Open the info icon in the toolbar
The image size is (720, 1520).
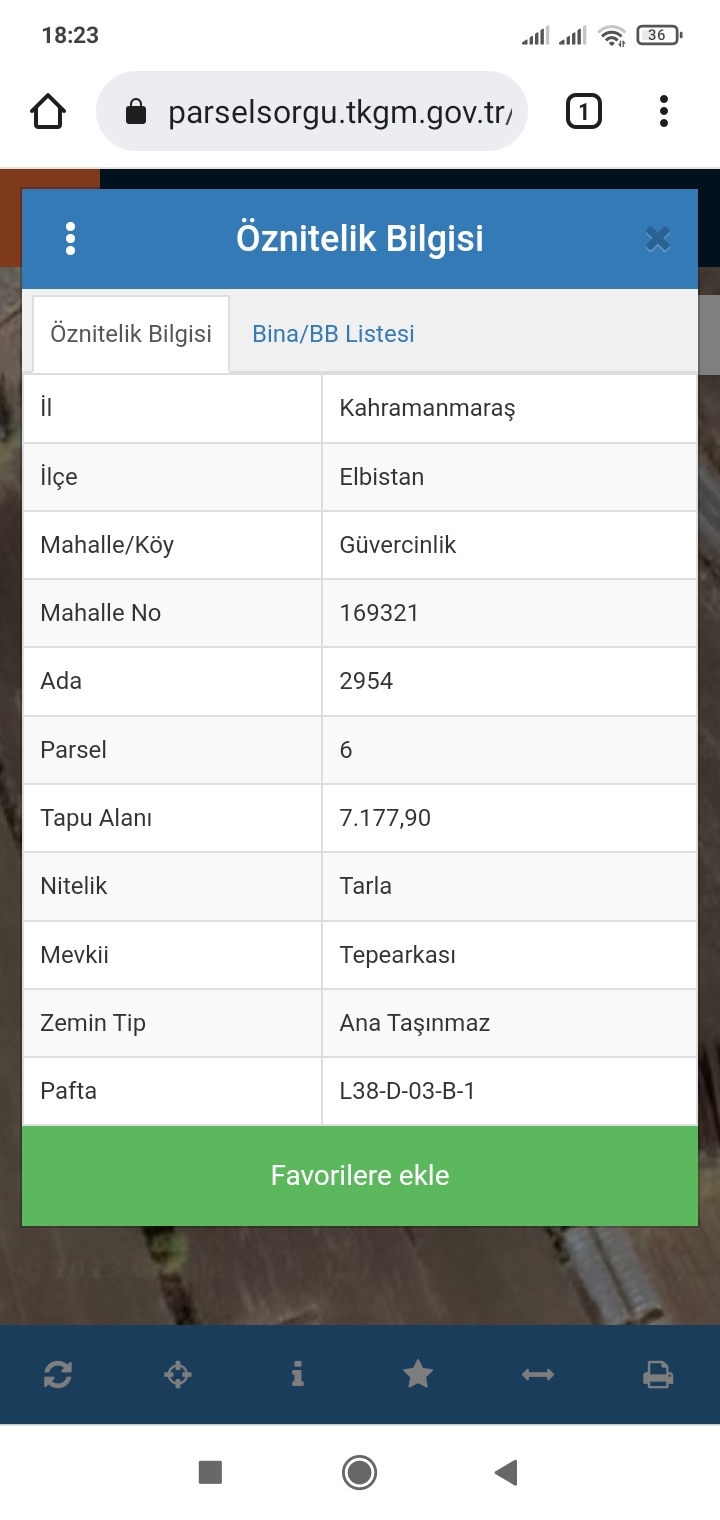point(297,1375)
